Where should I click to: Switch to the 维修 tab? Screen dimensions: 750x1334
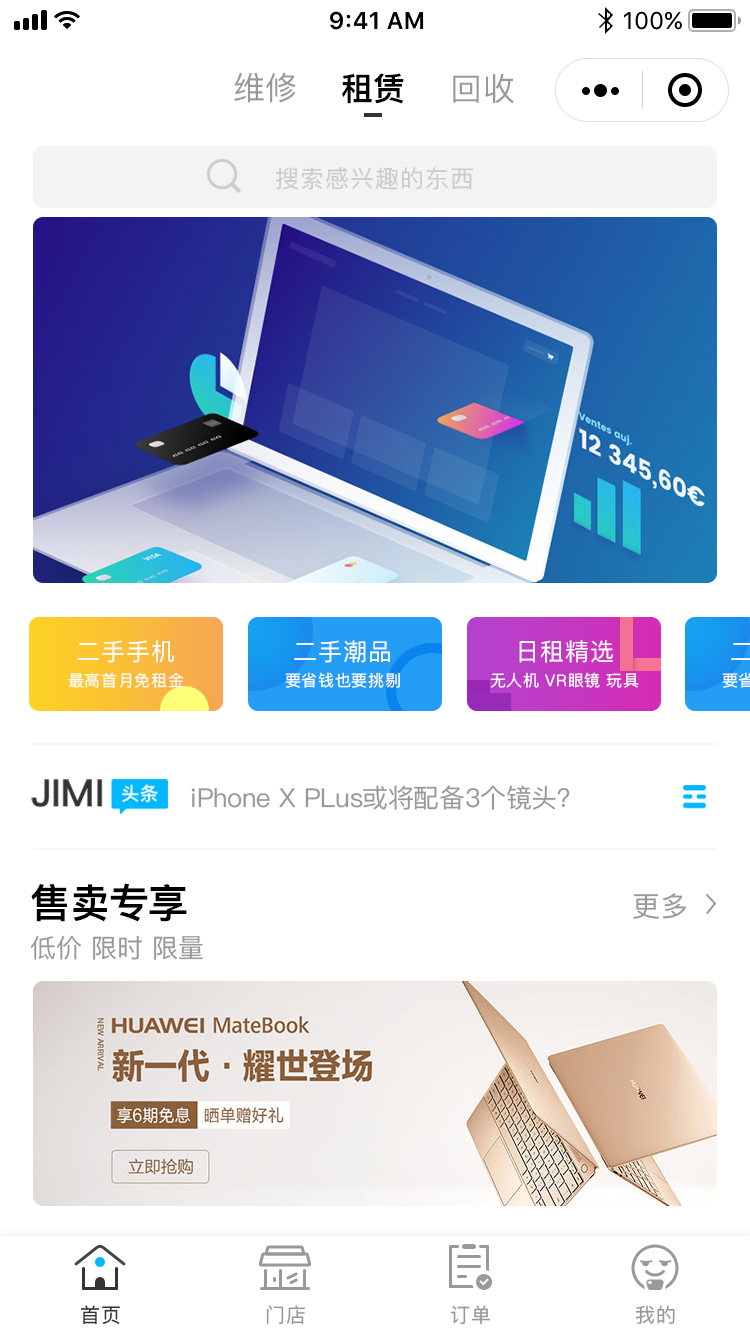tap(265, 89)
